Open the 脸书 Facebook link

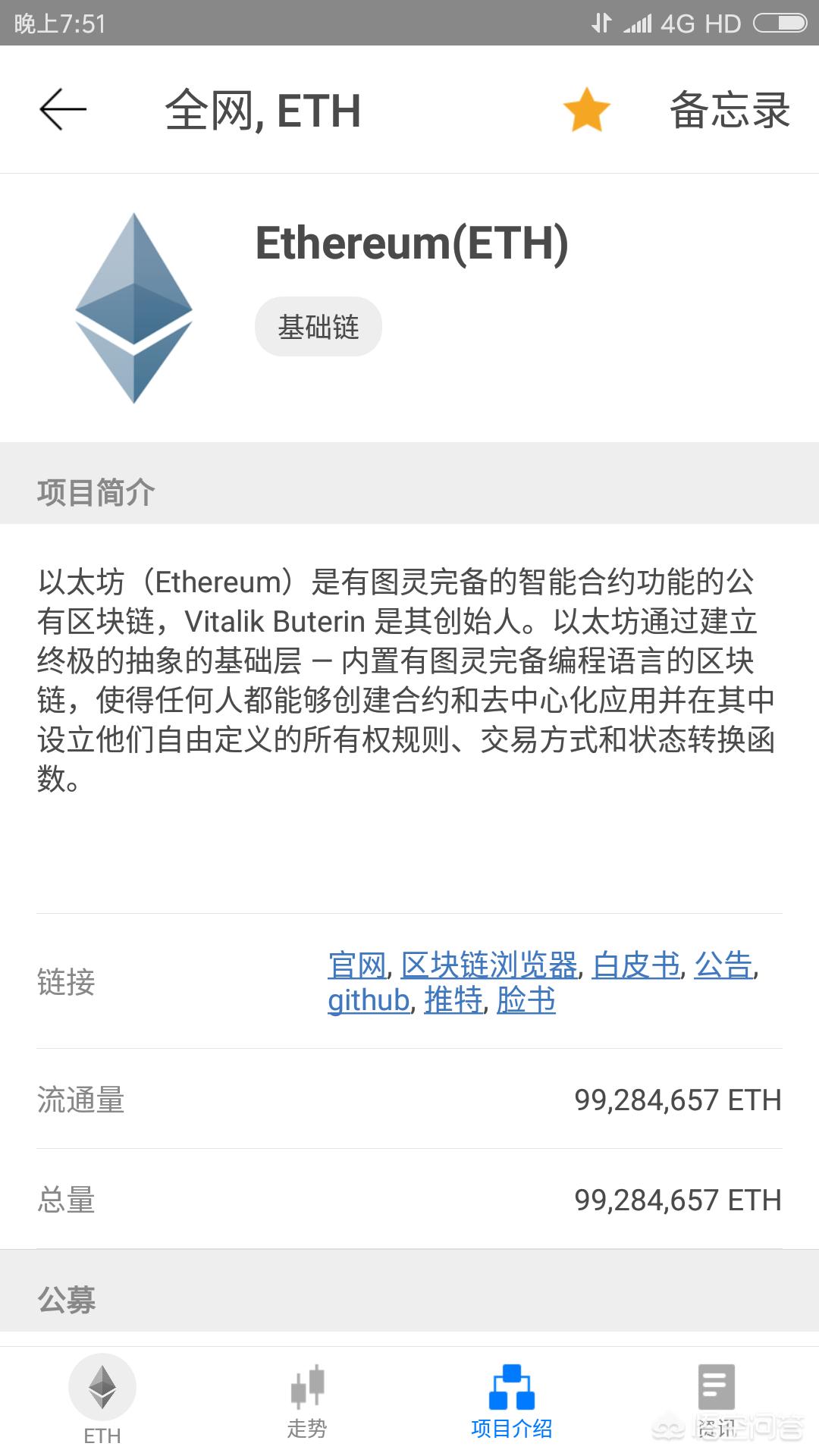[526, 1000]
